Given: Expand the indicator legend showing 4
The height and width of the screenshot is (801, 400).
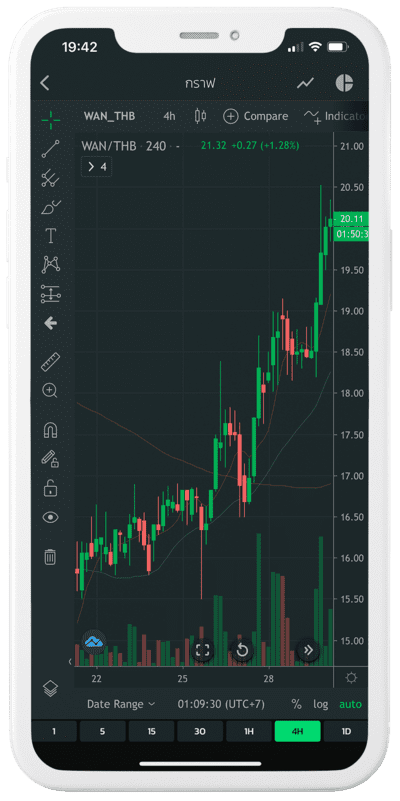Looking at the screenshot, I should coord(97,167).
